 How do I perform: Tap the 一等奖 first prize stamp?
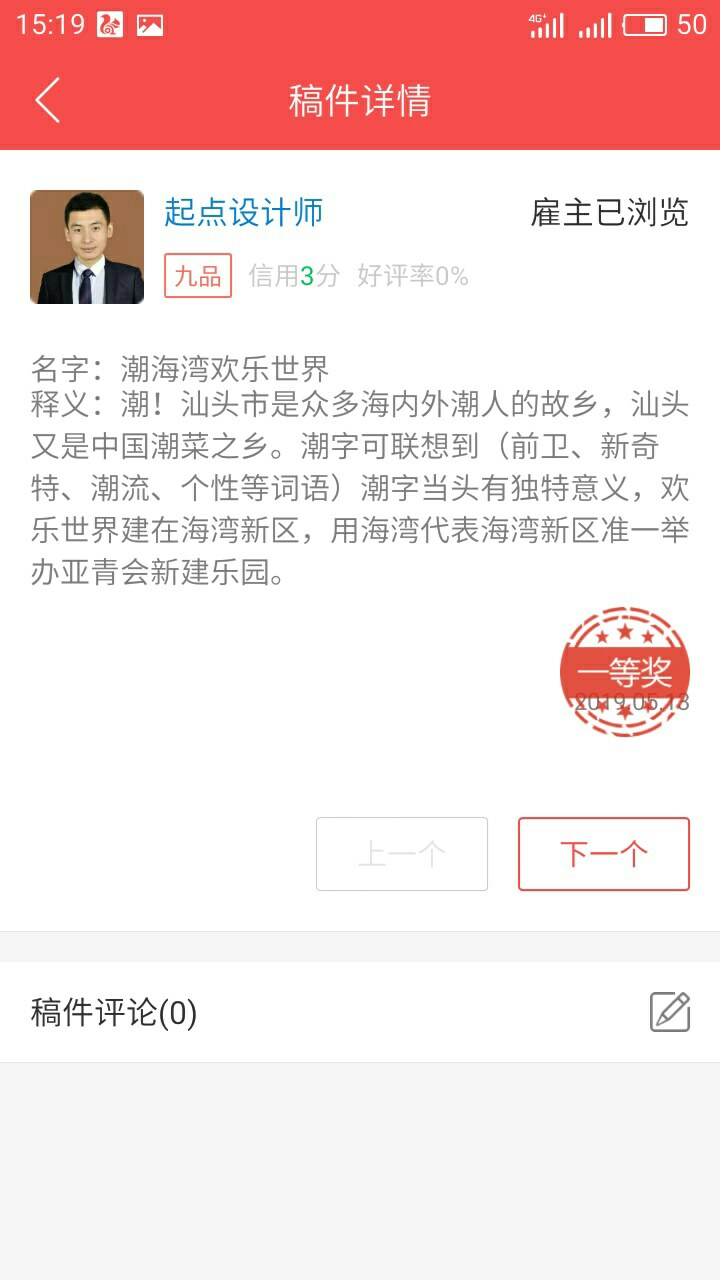(624, 672)
